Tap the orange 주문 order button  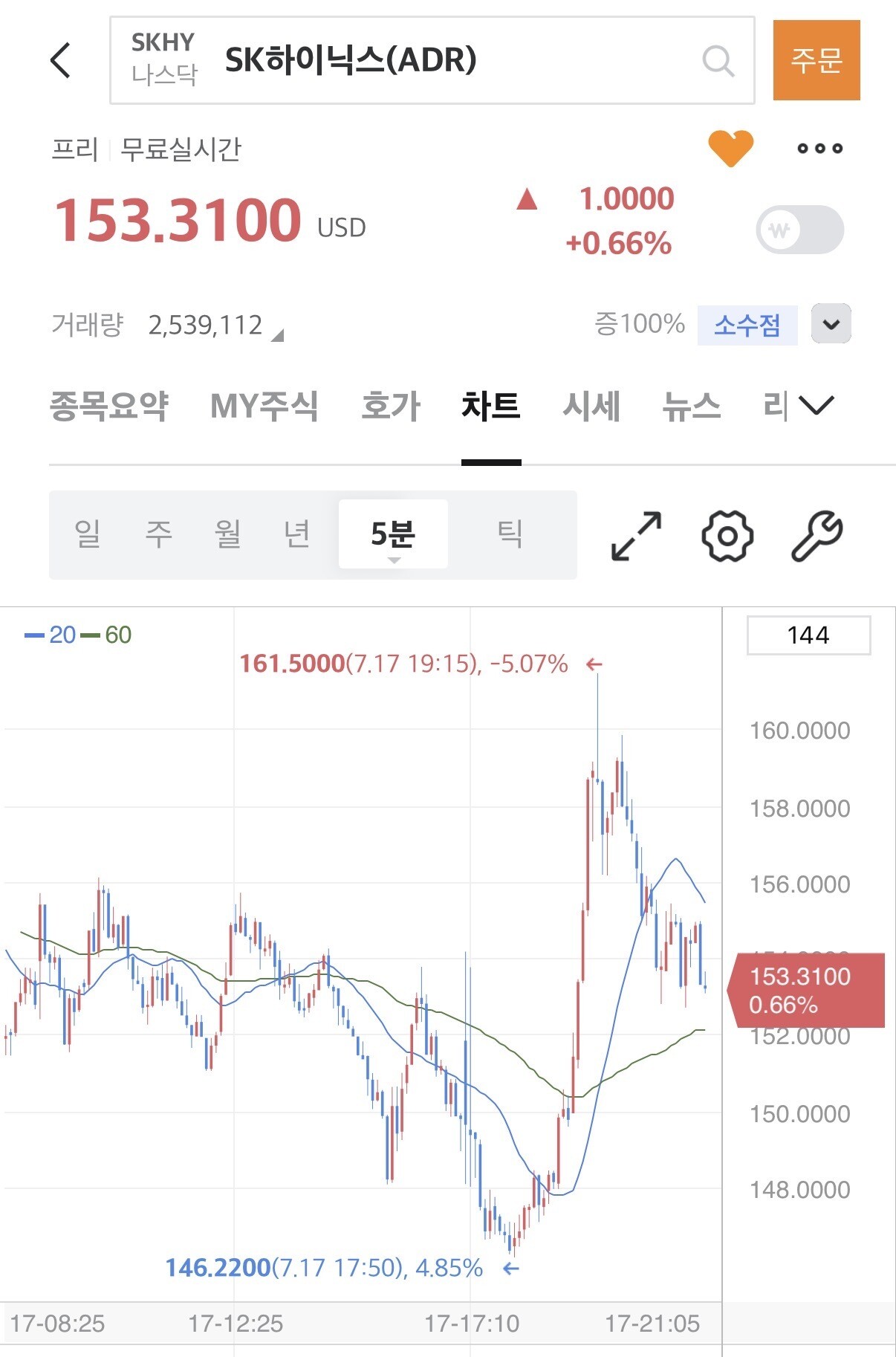pos(817,60)
